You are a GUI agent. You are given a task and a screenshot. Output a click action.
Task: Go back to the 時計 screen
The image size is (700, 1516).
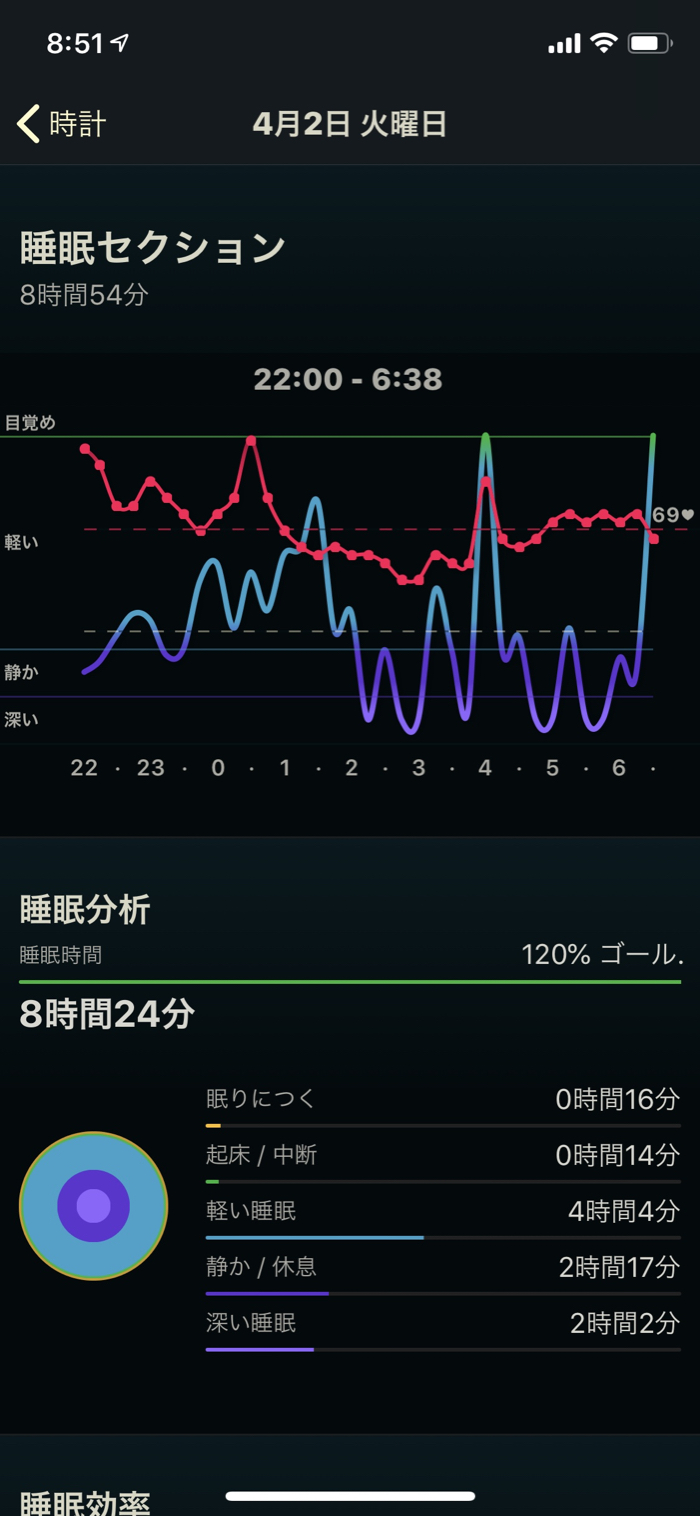62,124
